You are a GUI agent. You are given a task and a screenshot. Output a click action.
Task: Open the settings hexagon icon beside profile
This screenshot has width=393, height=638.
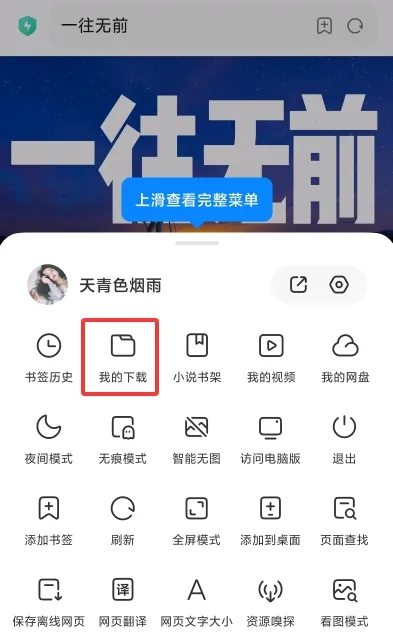(339, 284)
